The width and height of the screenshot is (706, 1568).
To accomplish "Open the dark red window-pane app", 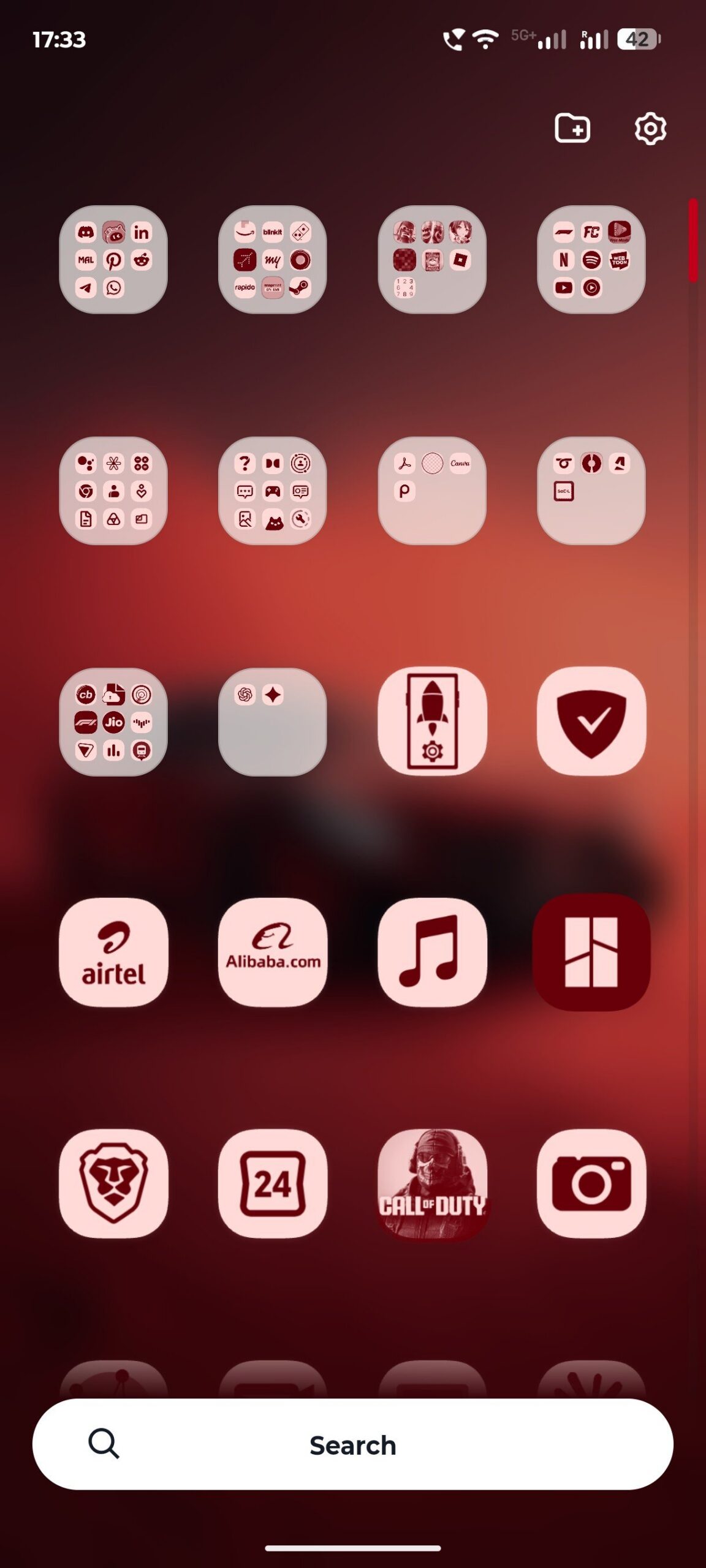I will tap(591, 952).
